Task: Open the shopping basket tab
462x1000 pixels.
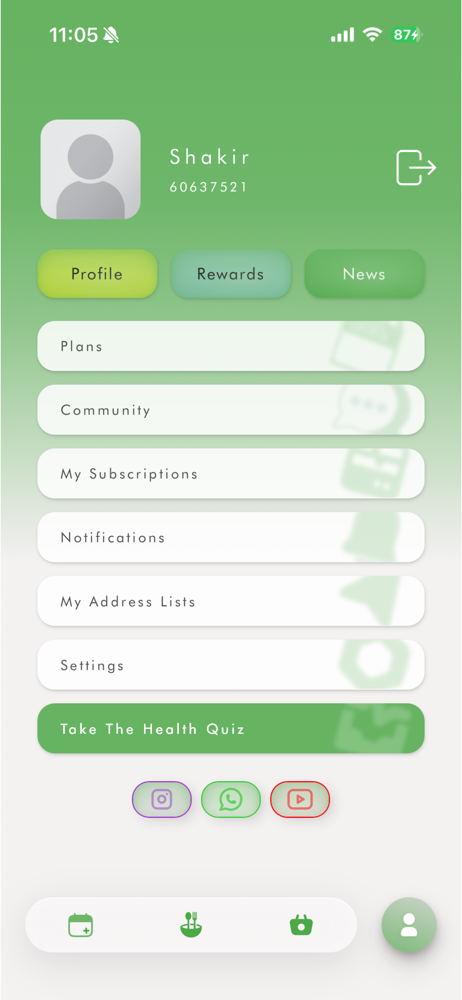Action: click(301, 925)
